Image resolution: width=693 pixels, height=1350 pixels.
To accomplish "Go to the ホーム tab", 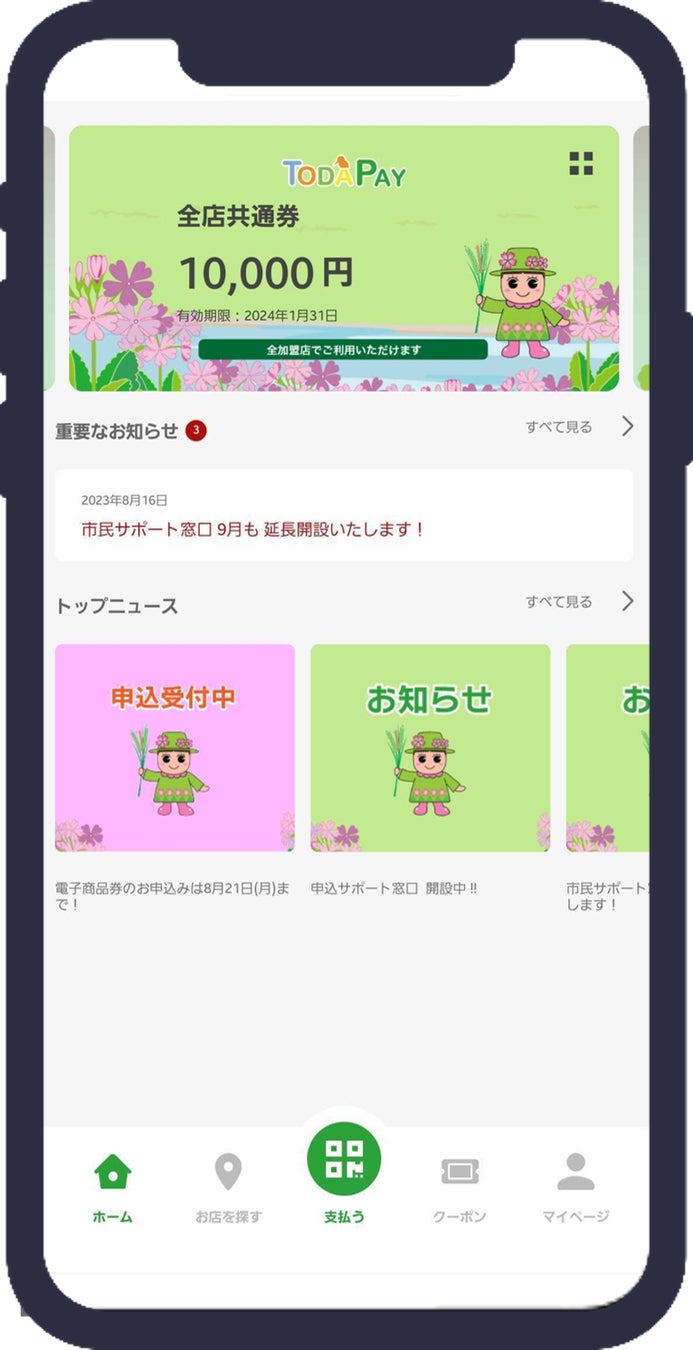I will [112, 1189].
